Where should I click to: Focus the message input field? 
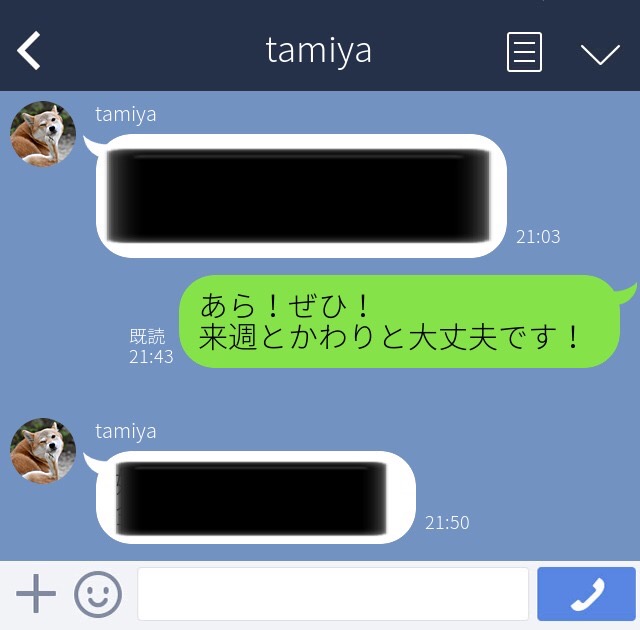point(332,594)
